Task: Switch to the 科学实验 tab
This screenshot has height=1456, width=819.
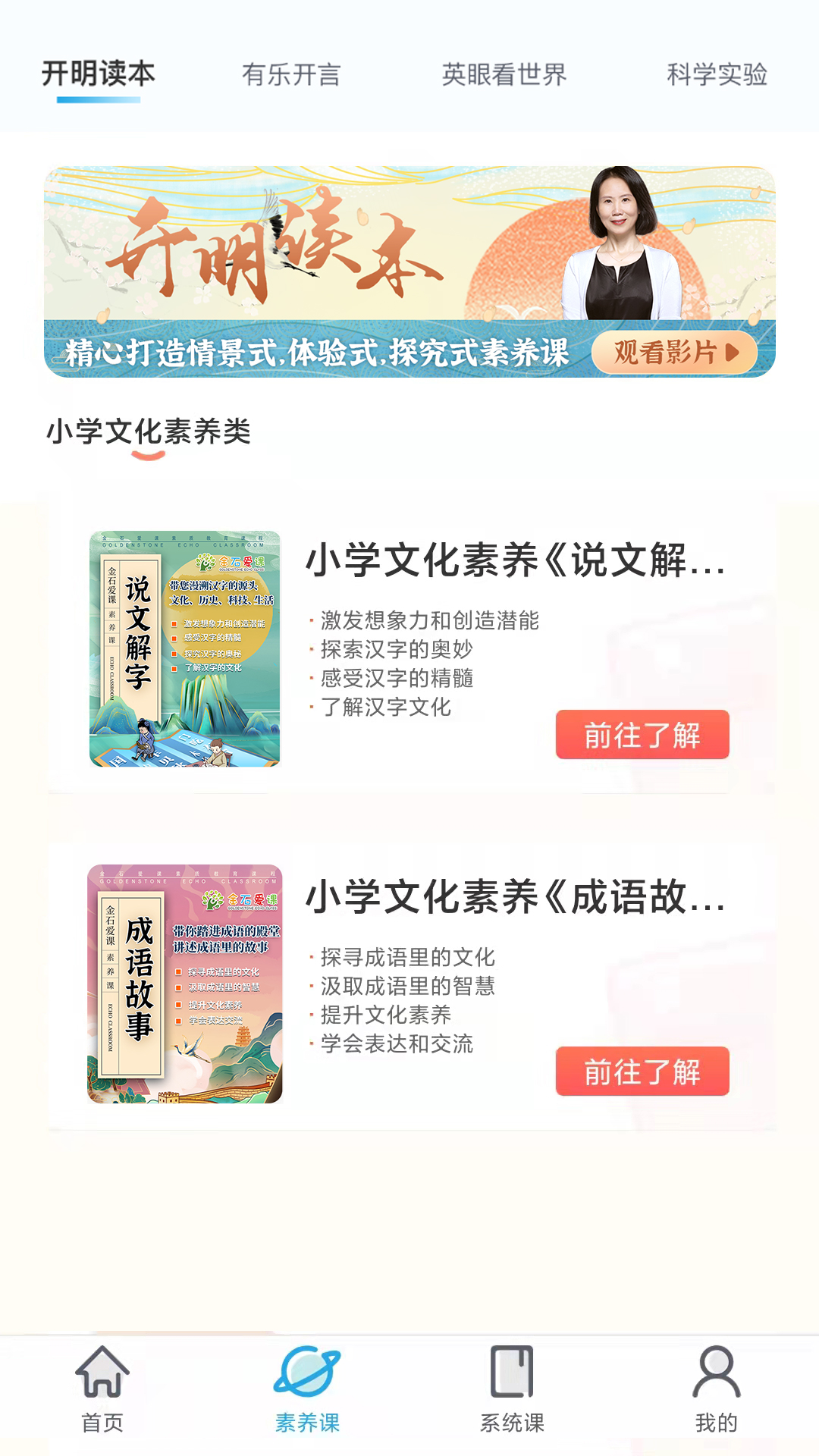Action: [718, 74]
